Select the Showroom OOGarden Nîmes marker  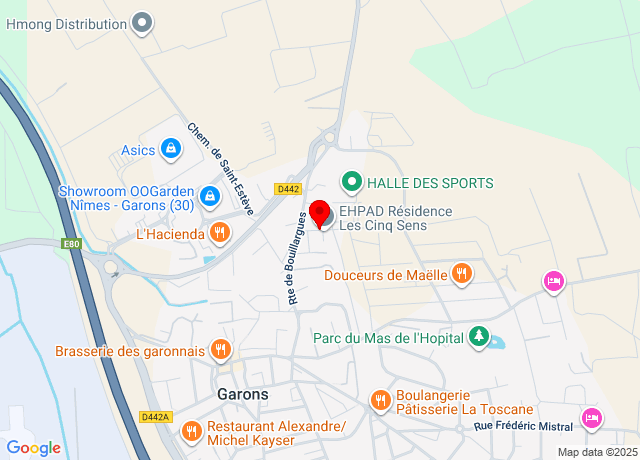coord(210,196)
